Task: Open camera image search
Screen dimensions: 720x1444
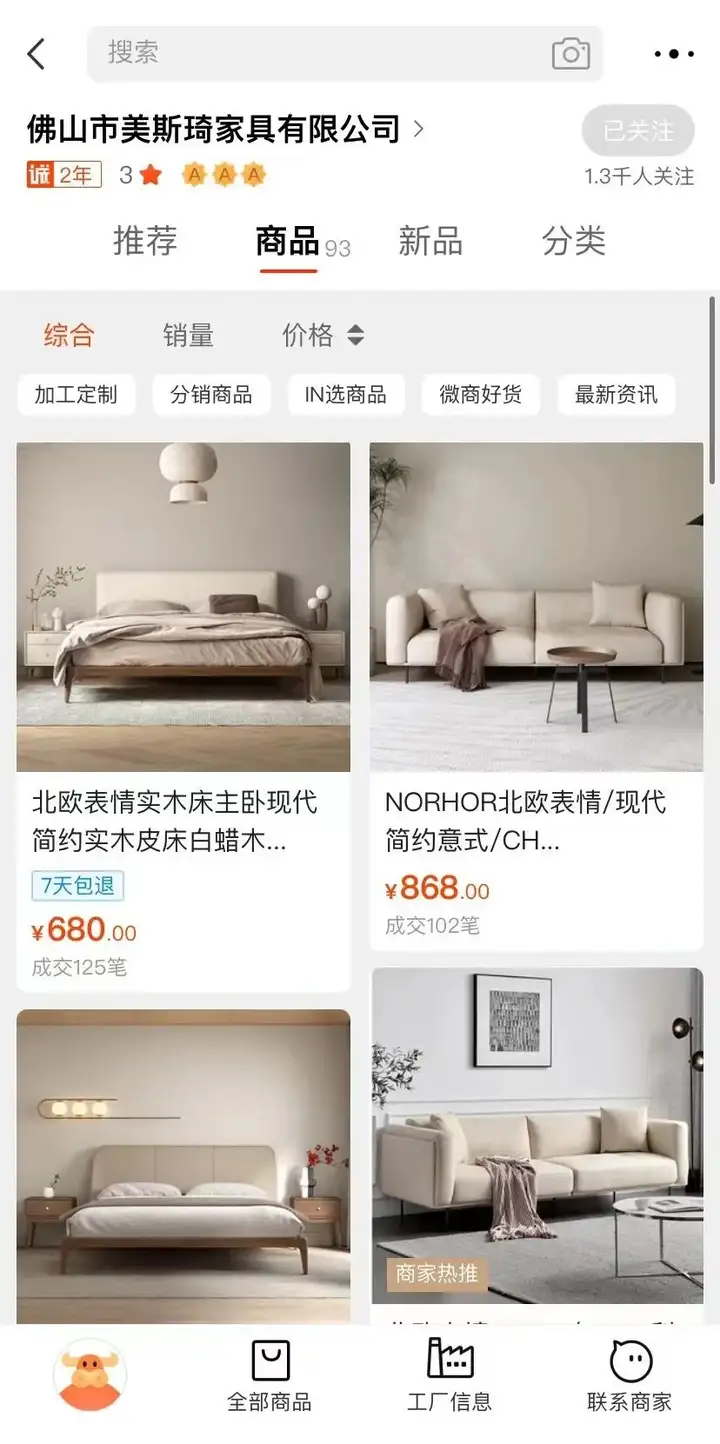Action: click(x=570, y=54)
